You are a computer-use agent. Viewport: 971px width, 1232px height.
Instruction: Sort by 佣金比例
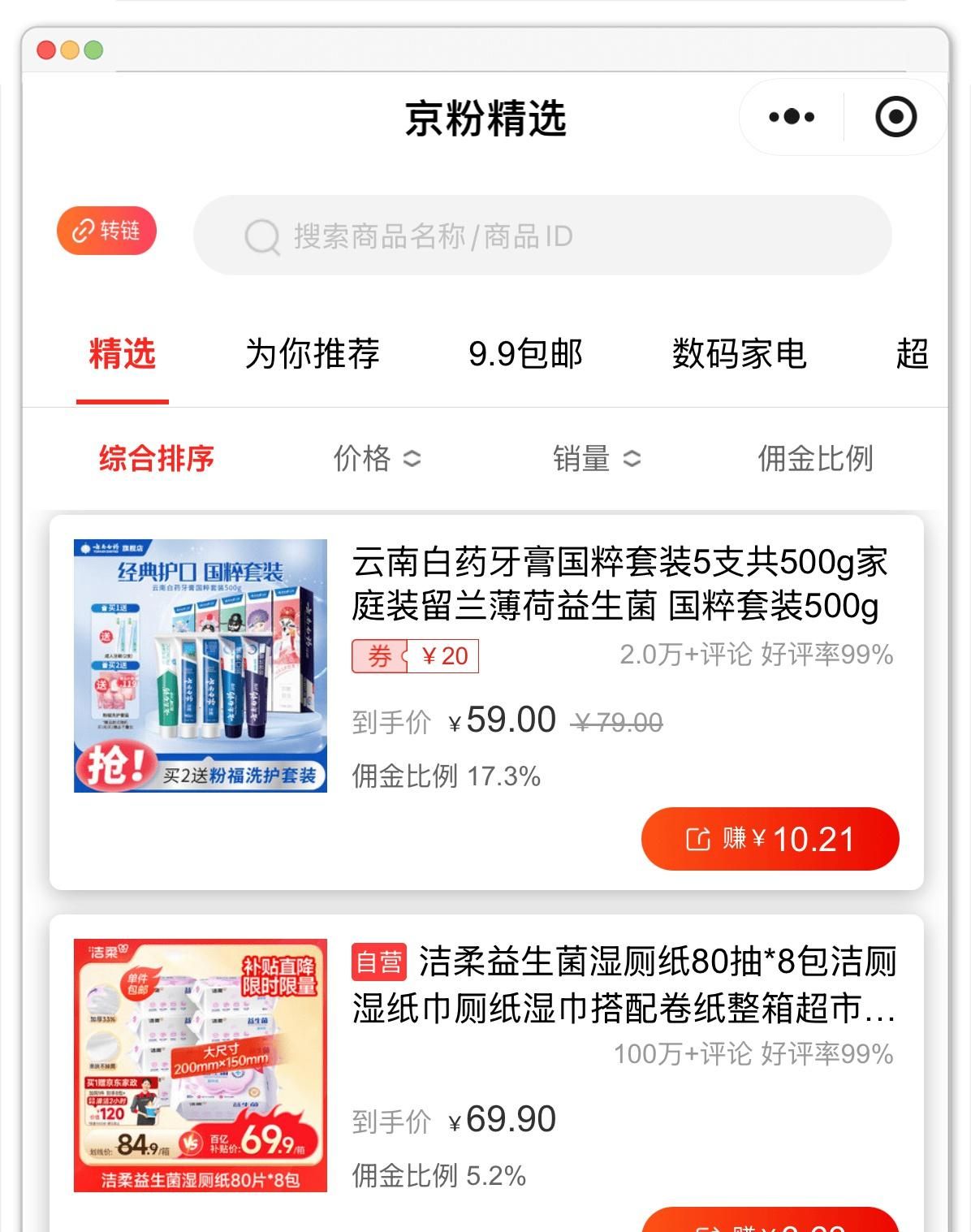tap(815, 459)
